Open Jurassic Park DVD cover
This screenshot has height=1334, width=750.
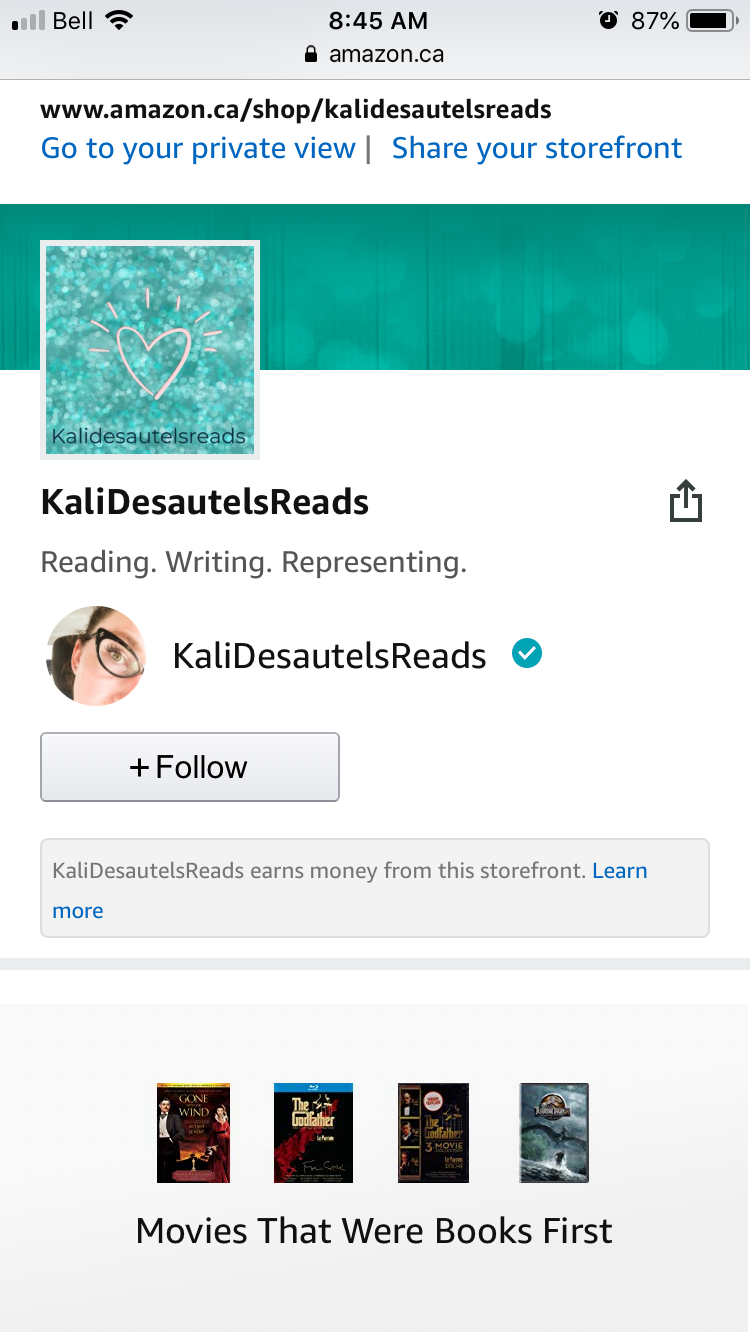coord(554,1133)
